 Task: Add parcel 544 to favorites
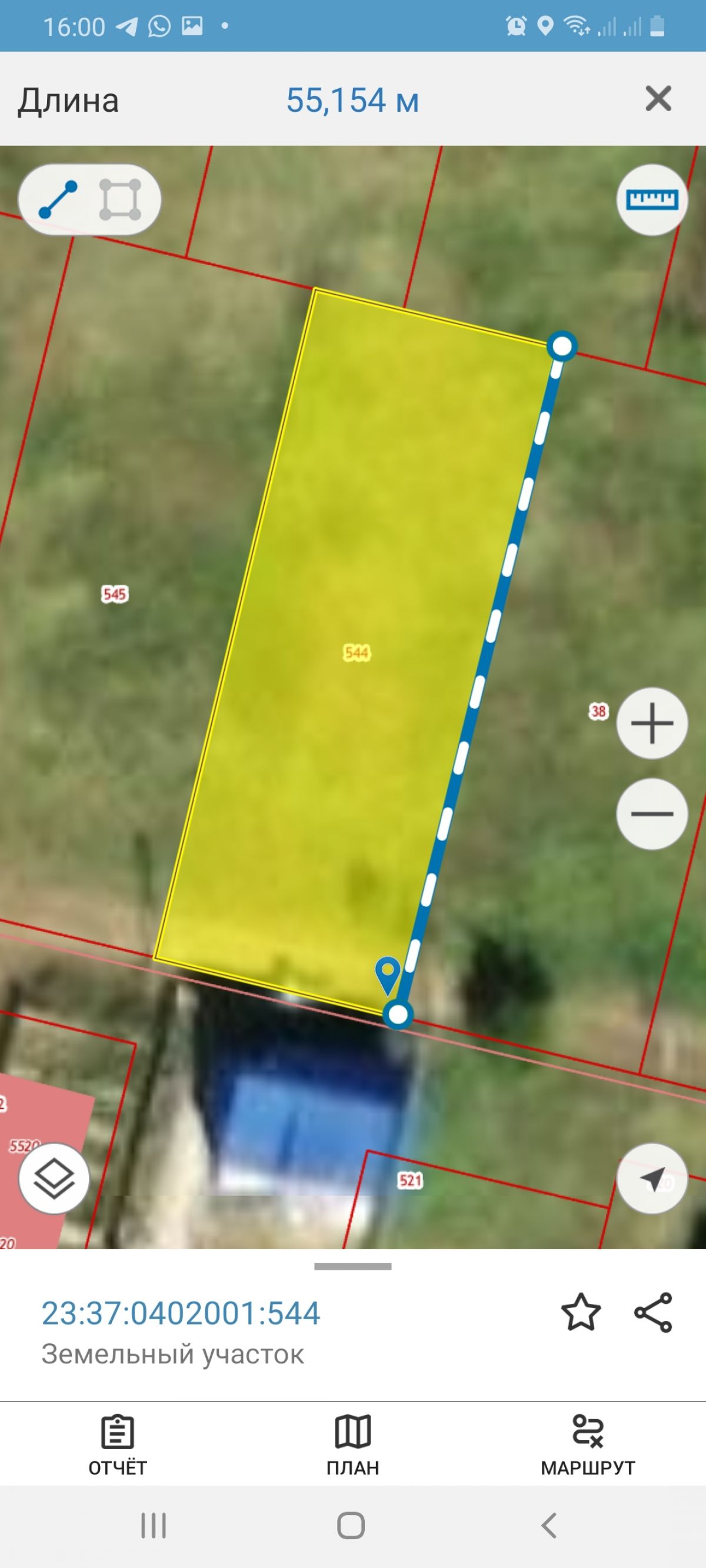pos(581,1312)
